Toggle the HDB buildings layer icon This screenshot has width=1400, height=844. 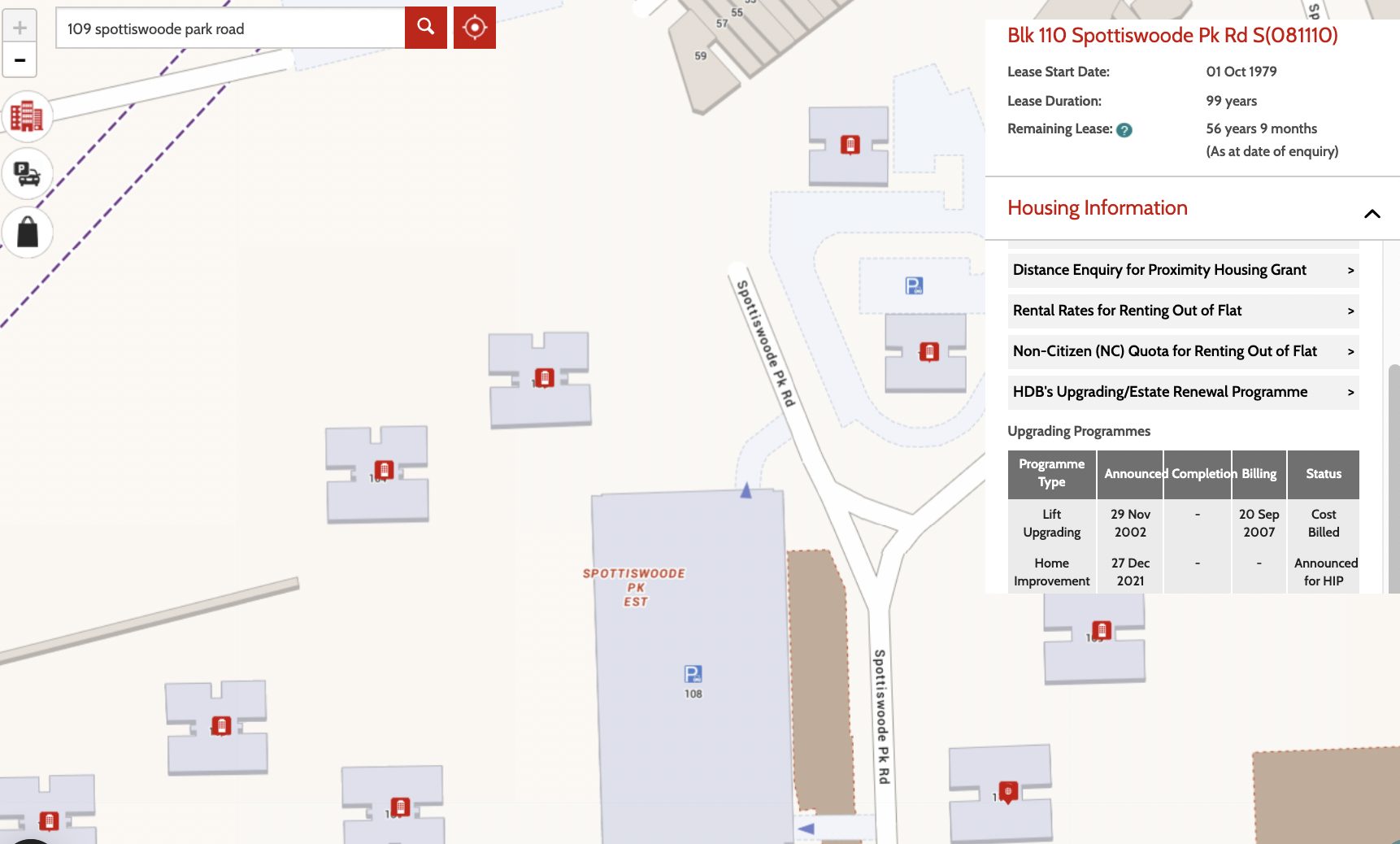pyautogui.click(x=27, y=116)
